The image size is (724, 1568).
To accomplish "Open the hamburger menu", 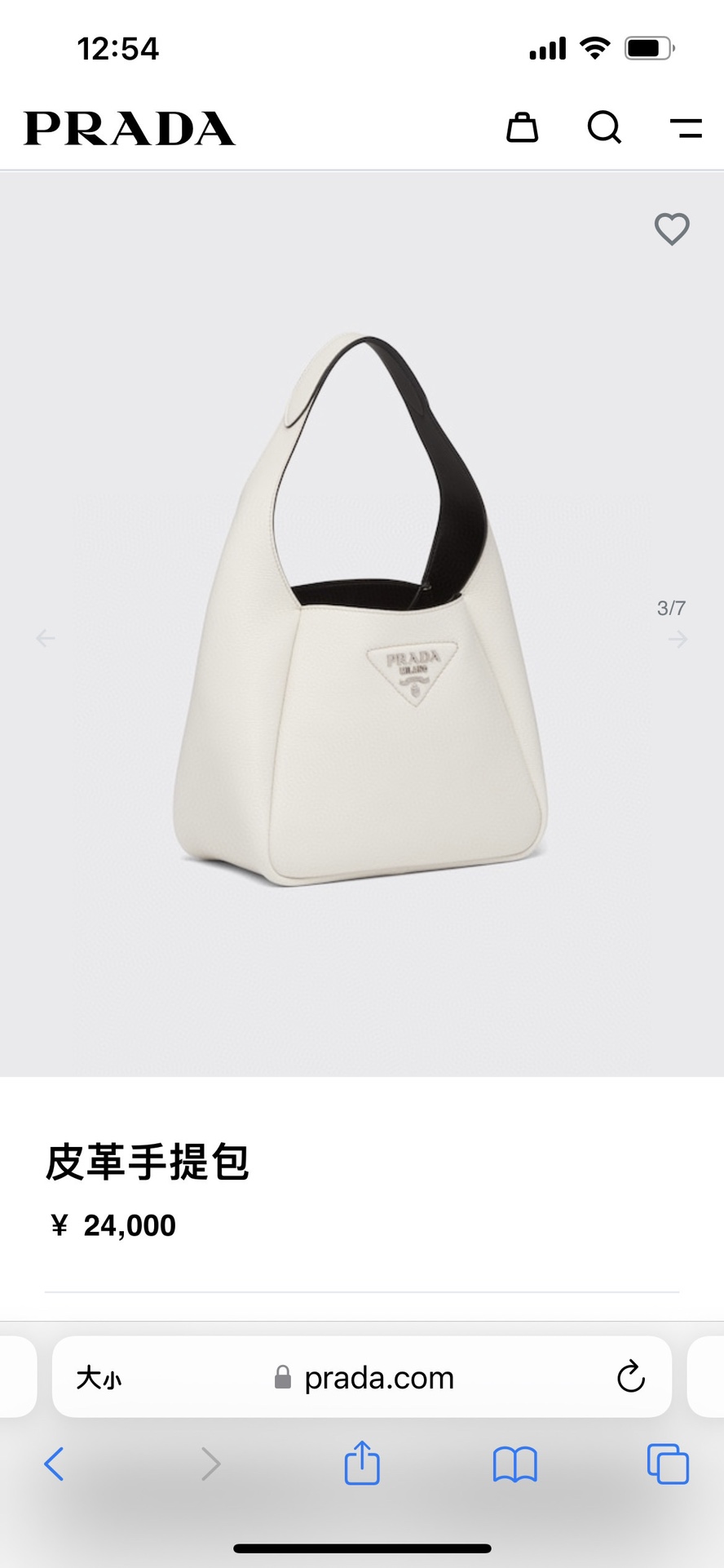I will tap(686, 128).
